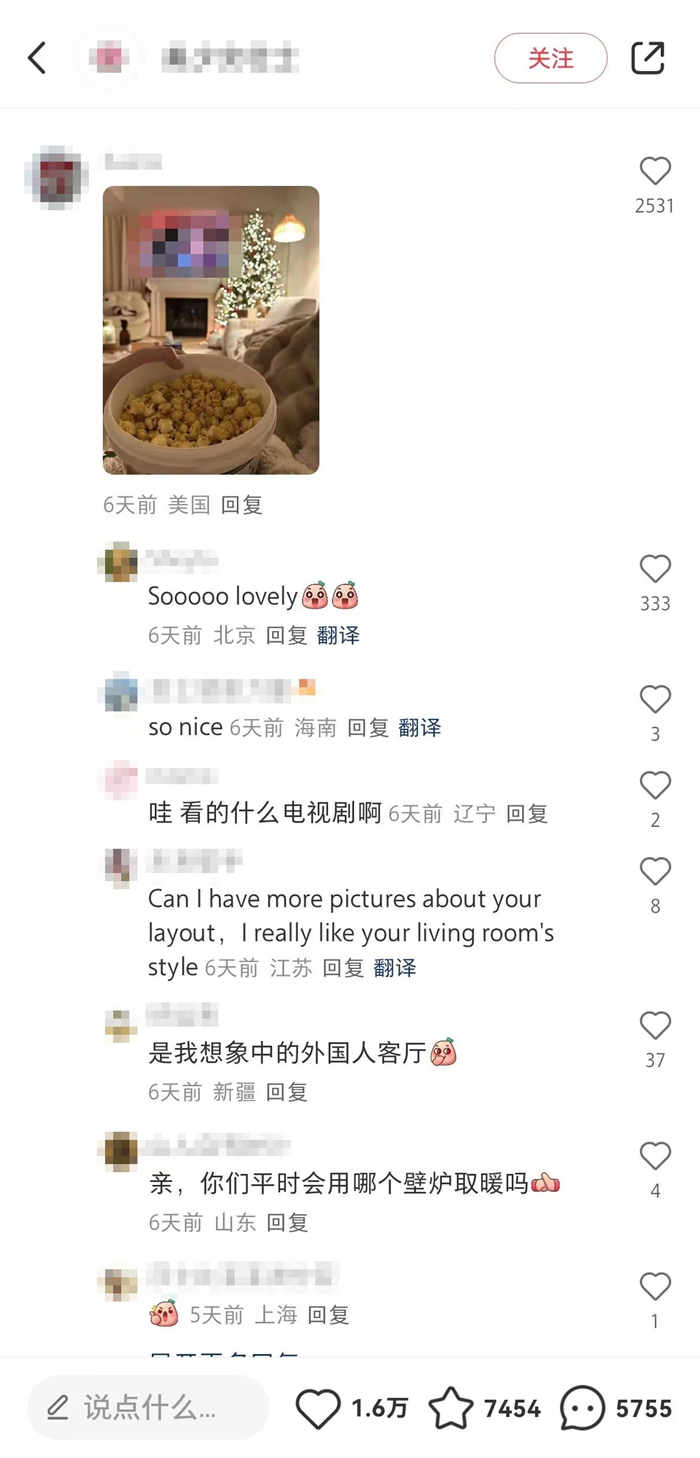The height and width of the screenshot is (1458, 700).
Task: Translate the "Sooooo lovely" comment
Action: [338, 635]
